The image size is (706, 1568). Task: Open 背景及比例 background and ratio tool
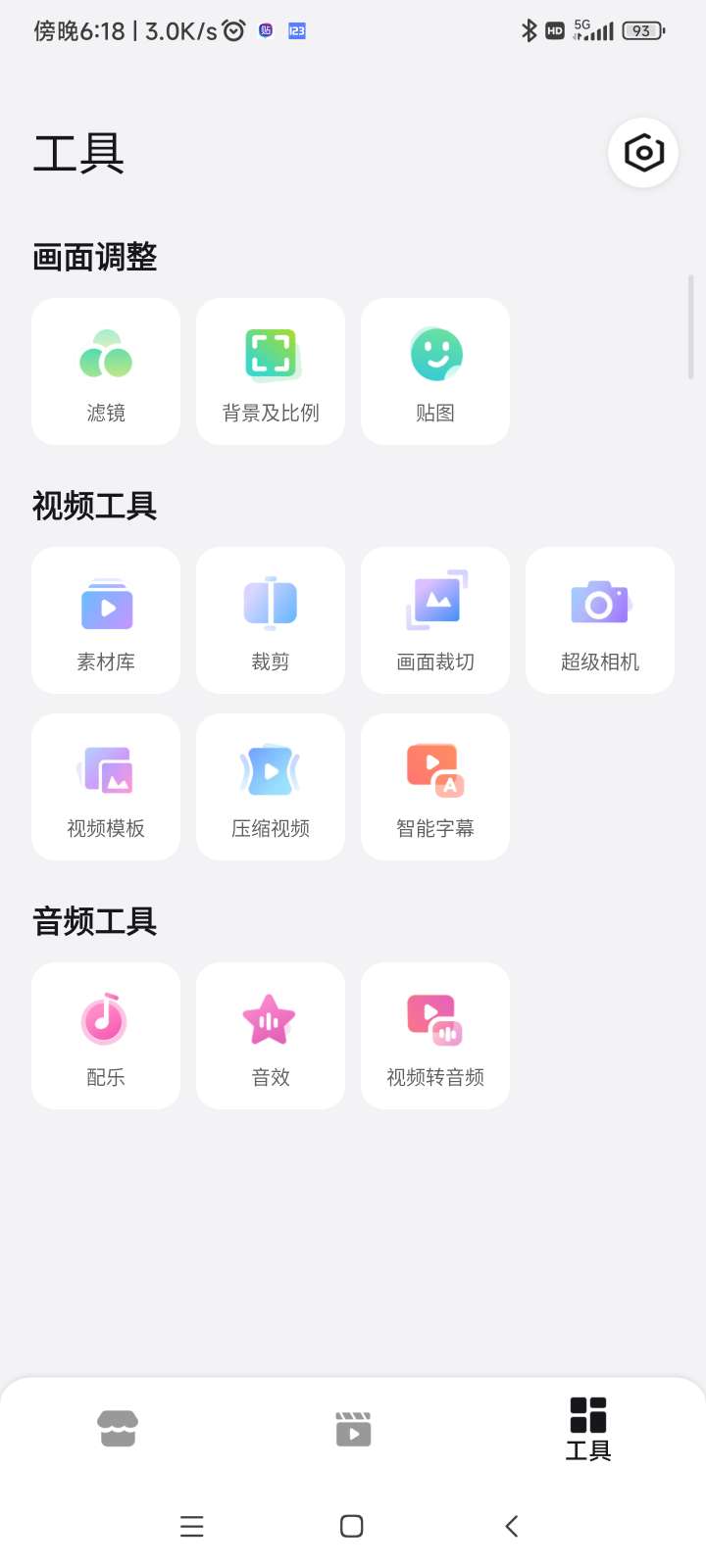pos(271,371)
